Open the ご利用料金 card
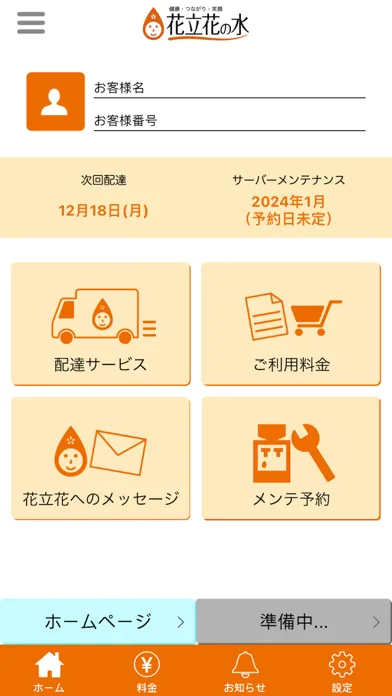The height and width of the screenshot is (696, 392). (291, 324)
